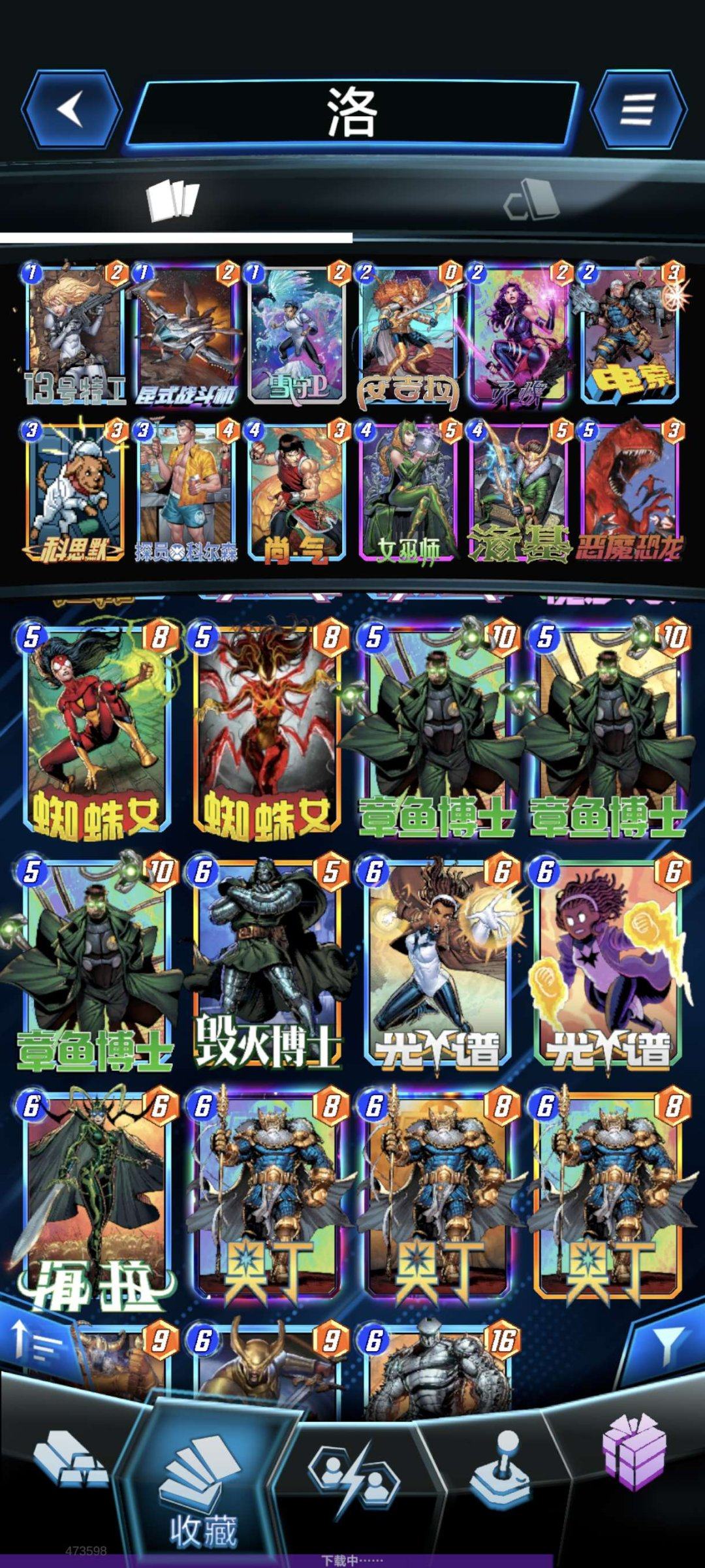705x1568 pixels.
Task: Select 科思默 card in the deck
Action: tap(75, 491)
